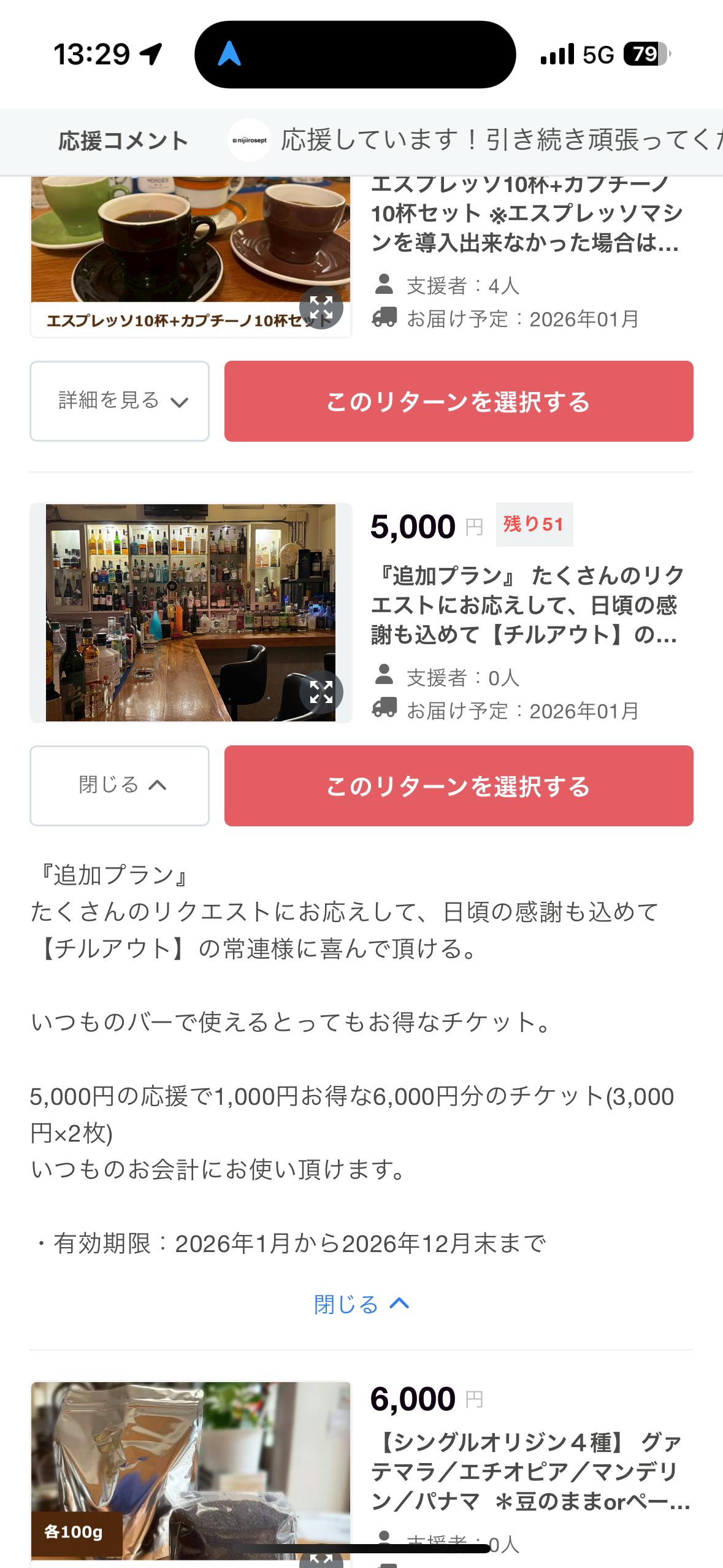The image size is (723, 1568).
Task: Enlarge the espresso cups photo
Action: (321, 308)
